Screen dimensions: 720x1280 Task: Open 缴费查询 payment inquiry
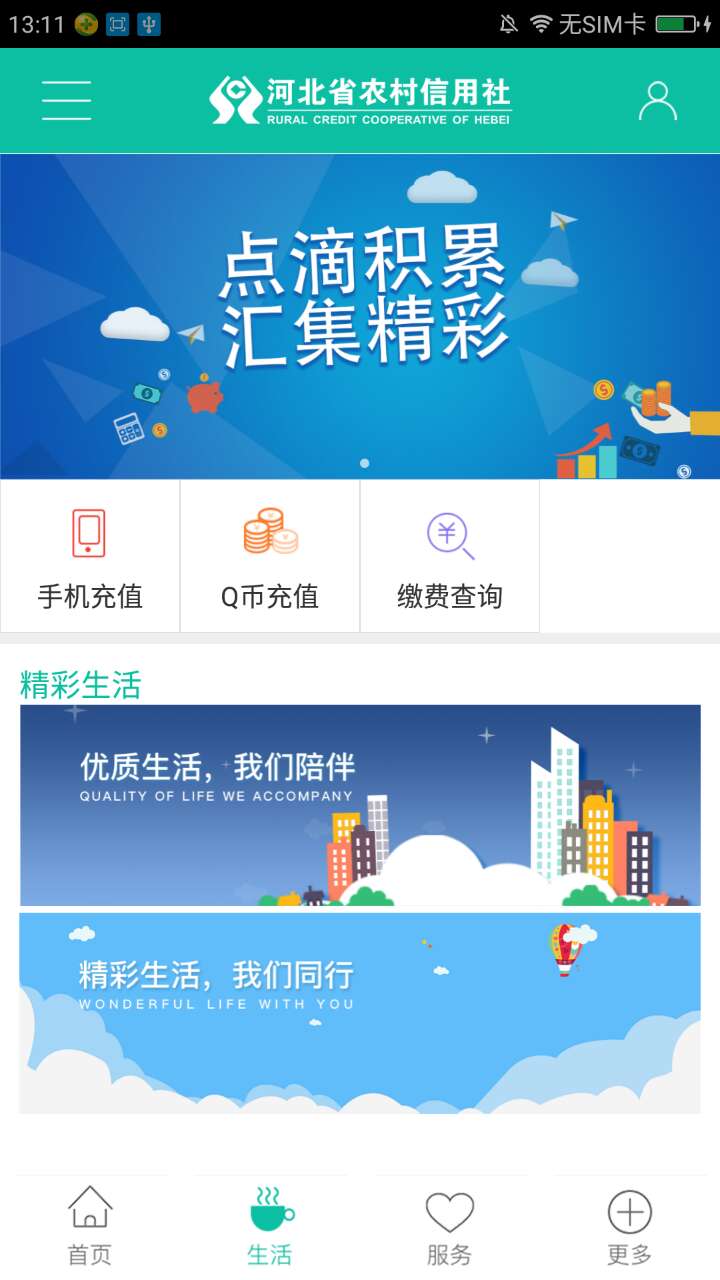(450, 556)
